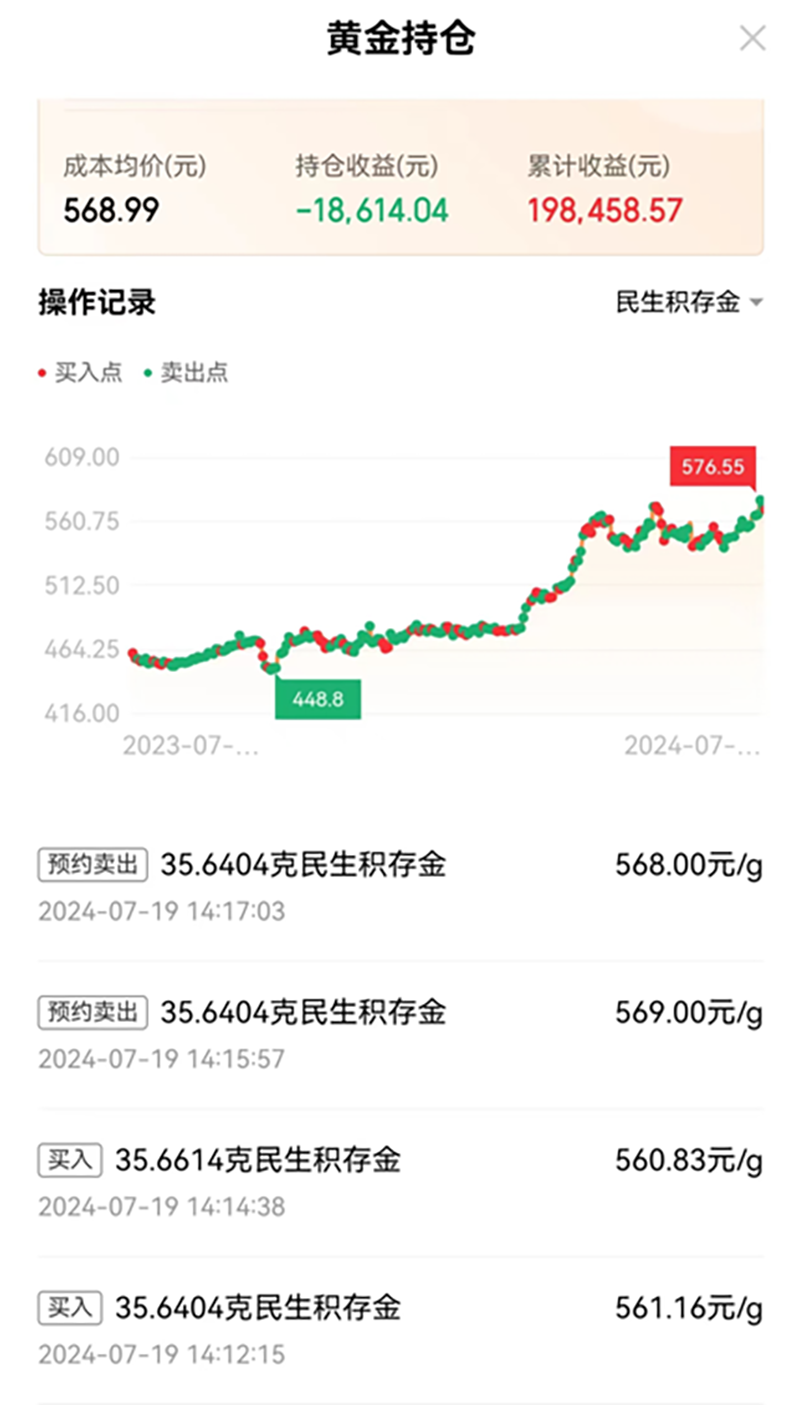Open the 预约卖出 record at 568.00元/g
The image size is (800, 1408).
point(400,887)
